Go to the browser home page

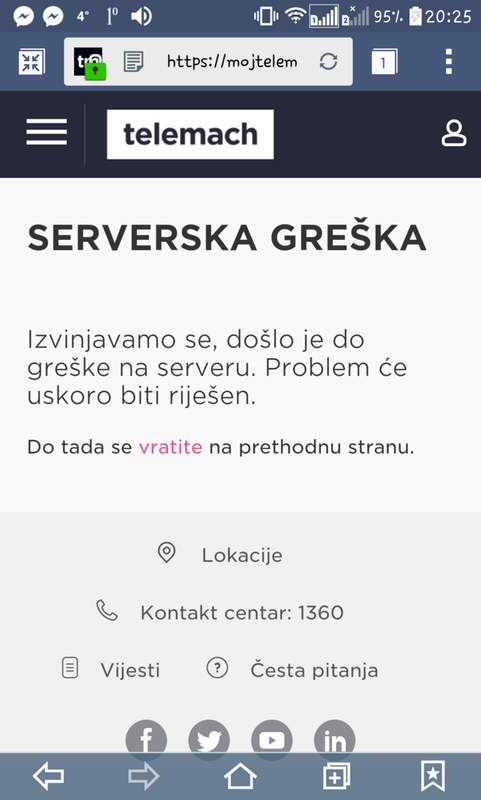[x=240, y=776]
